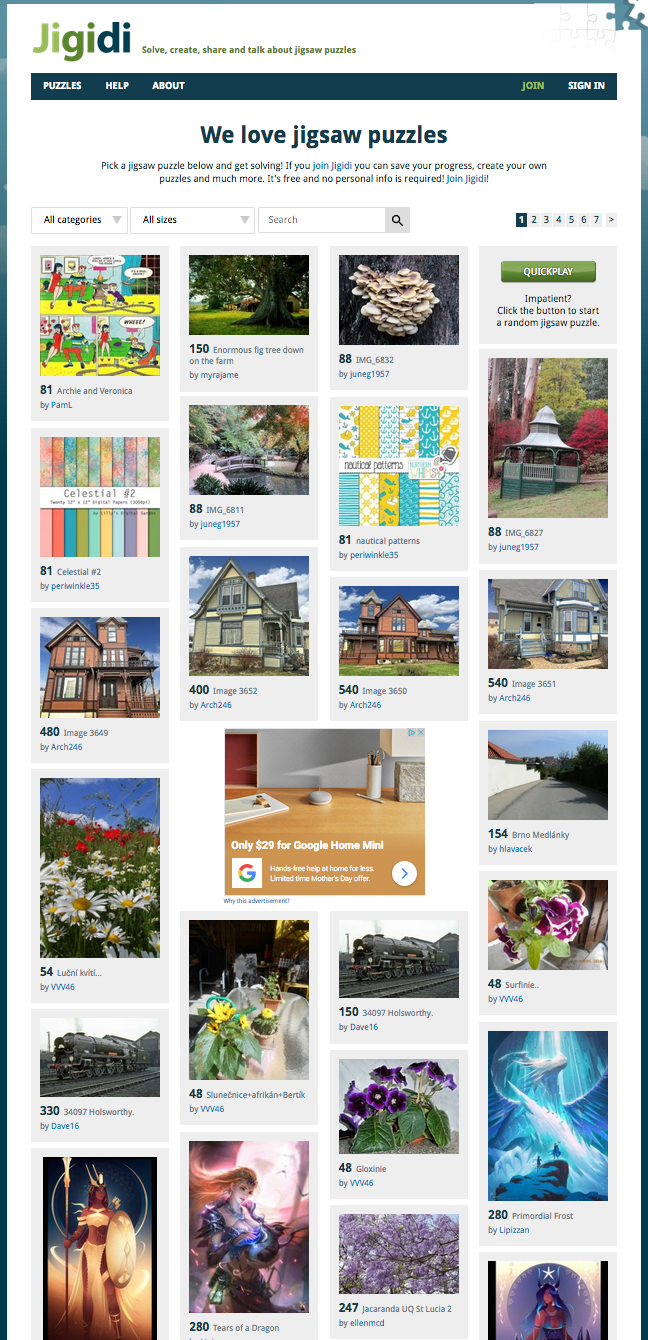
Task: Focus the Search text field
Action: (x=322, y=220)
